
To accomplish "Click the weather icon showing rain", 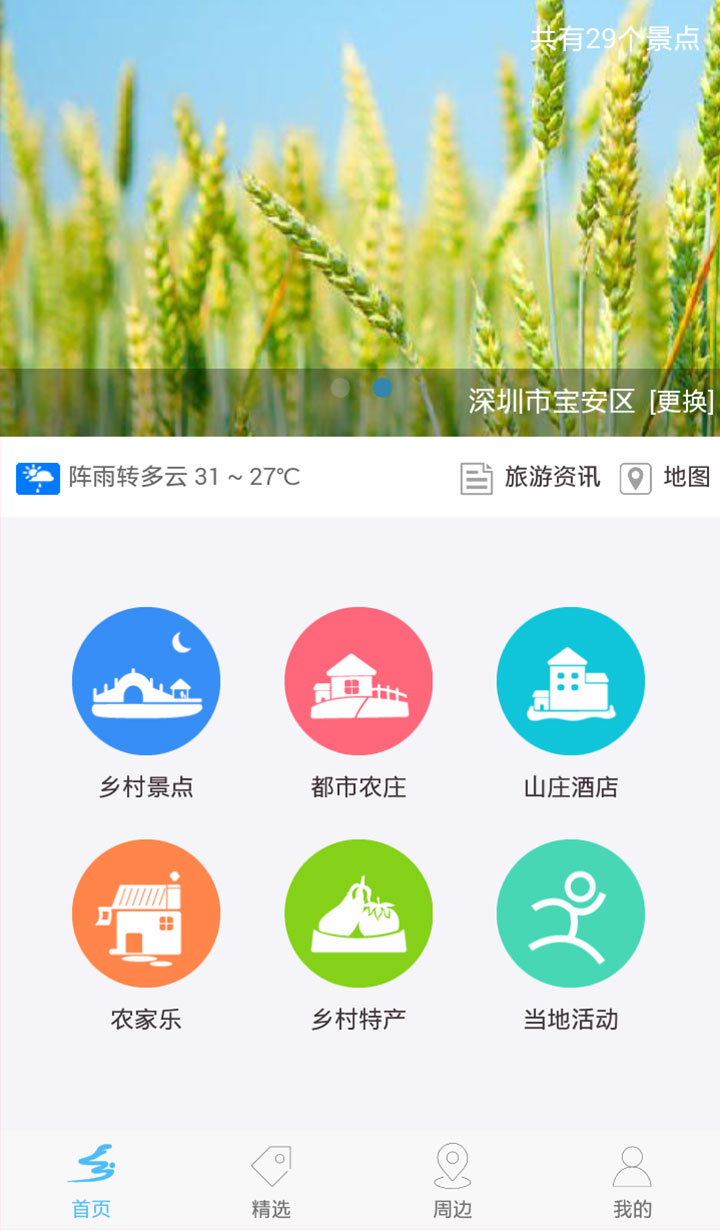I will coord(38,477).
